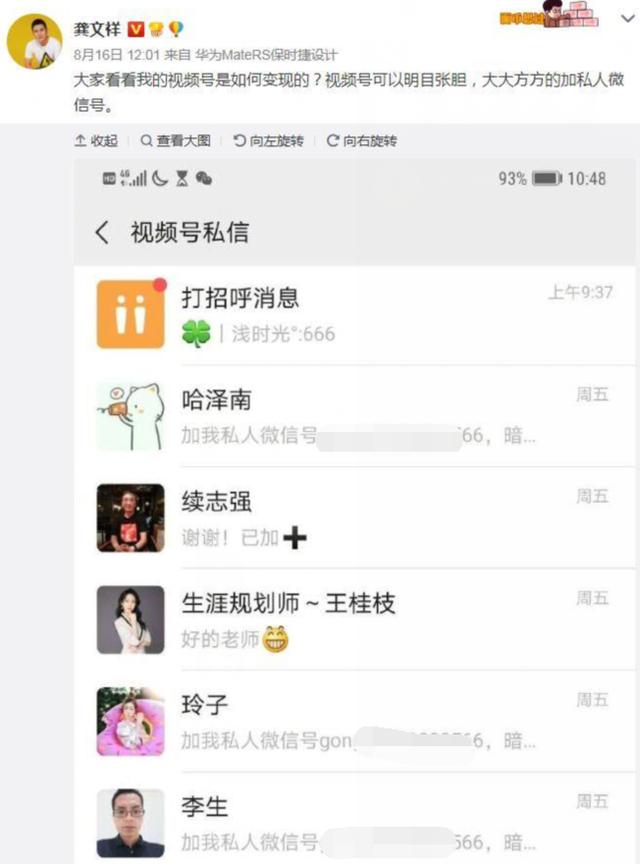
Task: Collapse the image with 收起
Action: (95, 141)
